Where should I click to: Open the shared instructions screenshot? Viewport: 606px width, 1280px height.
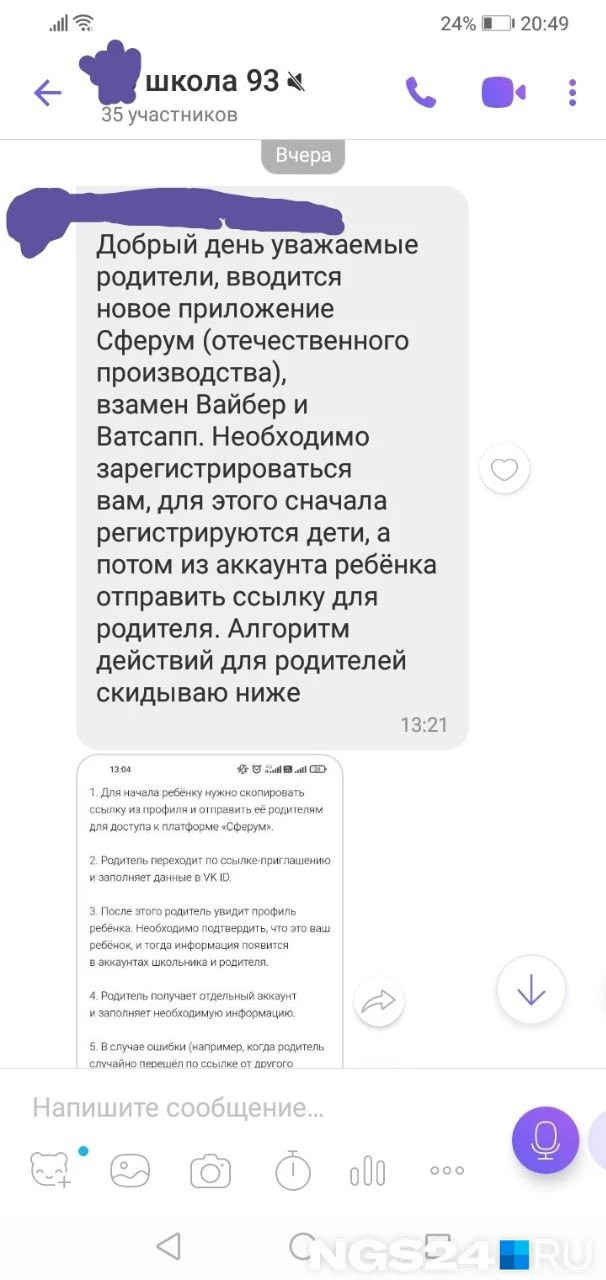tap(210, 910)
